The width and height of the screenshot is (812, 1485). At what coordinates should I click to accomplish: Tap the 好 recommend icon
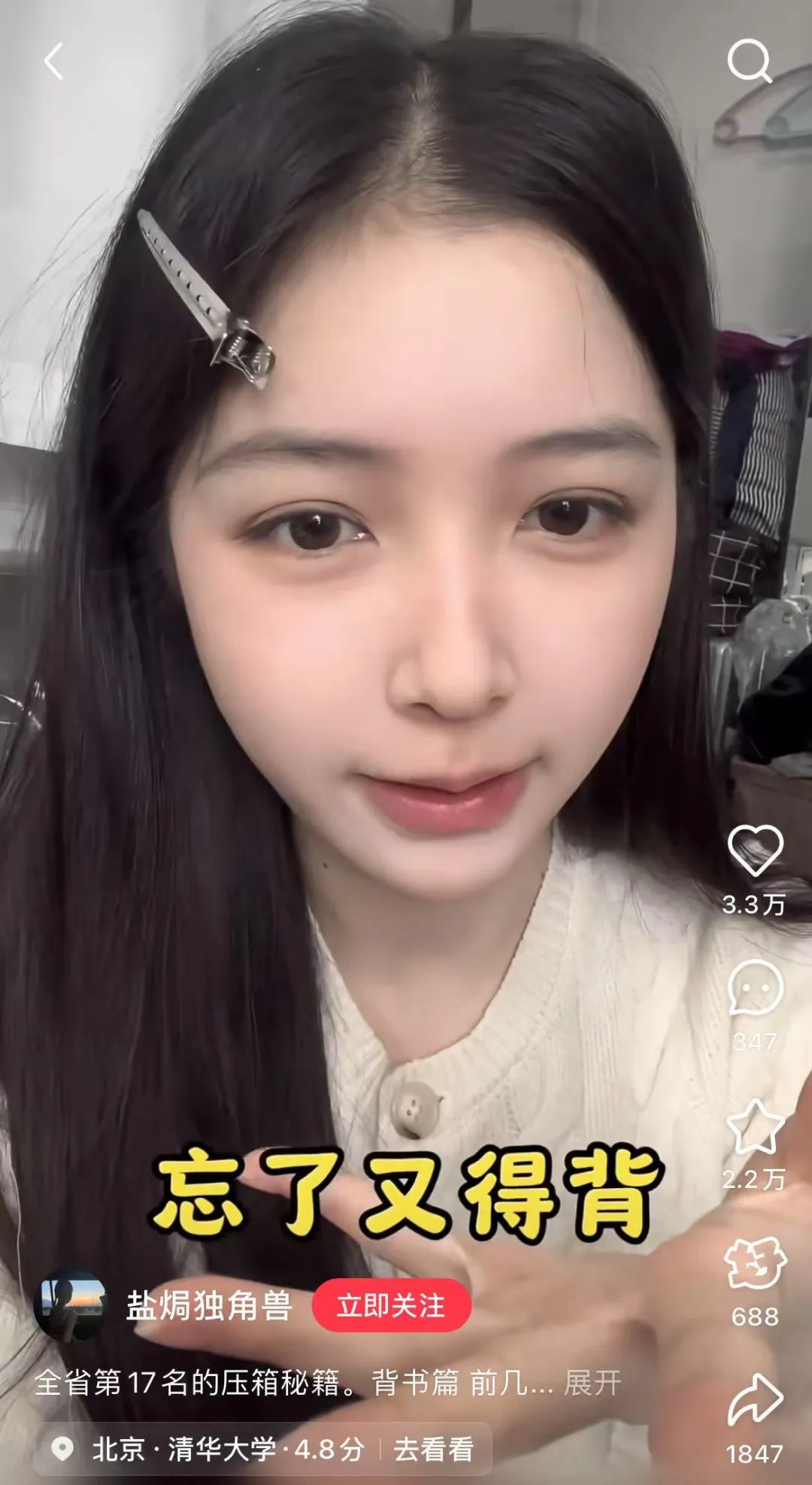[755, 1265]
